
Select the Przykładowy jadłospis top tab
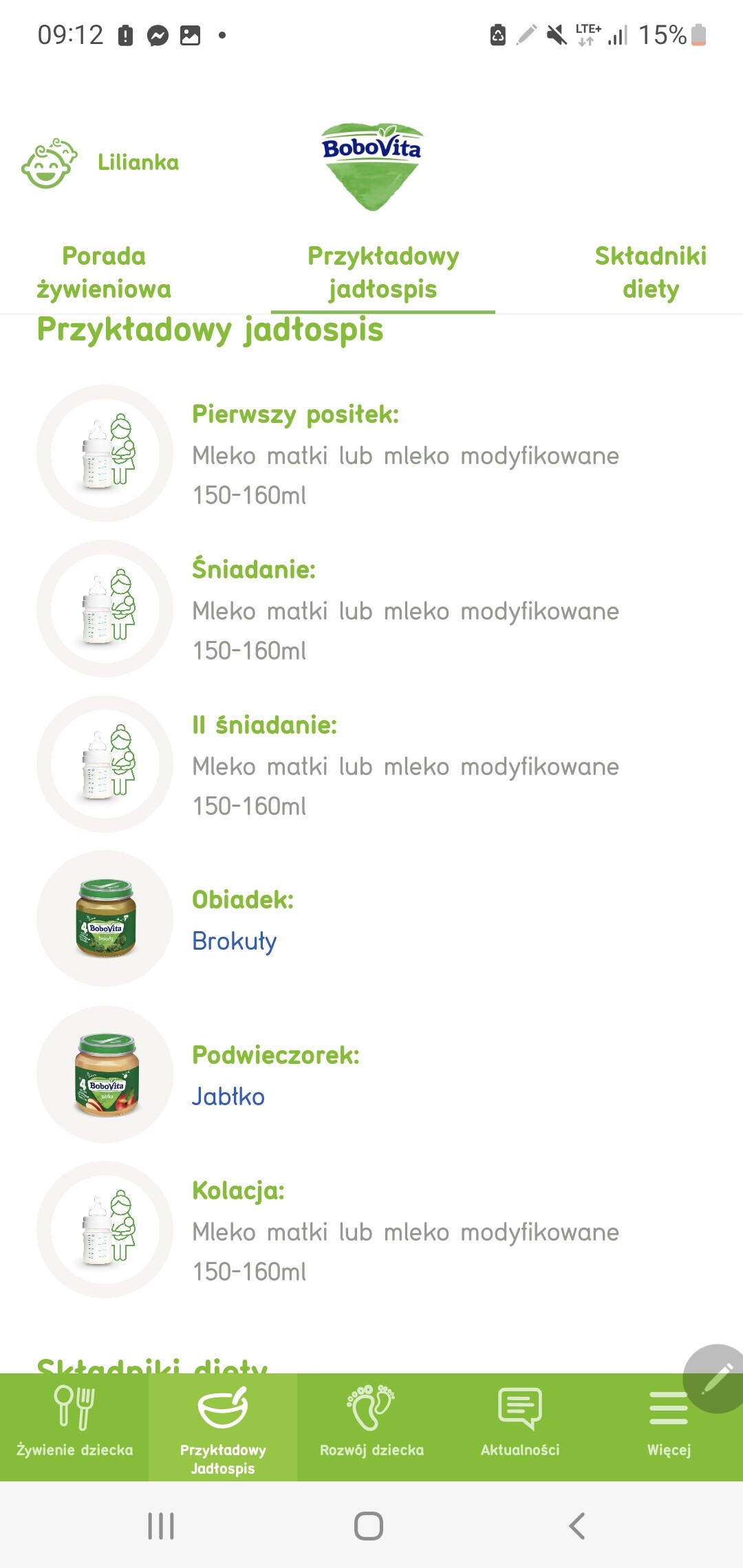pyautogui.click(x=383, y=272)
